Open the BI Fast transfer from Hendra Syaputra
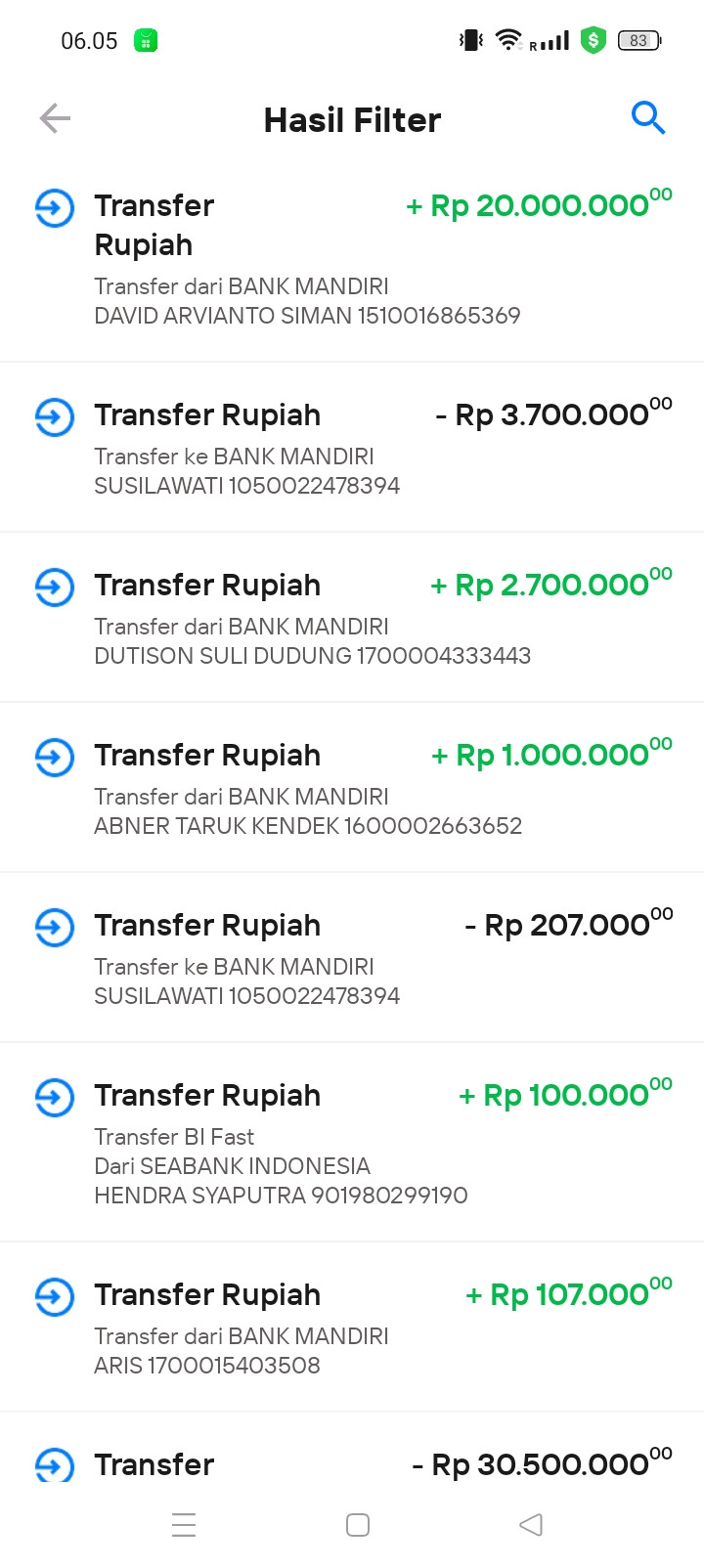 [352, 1143]
